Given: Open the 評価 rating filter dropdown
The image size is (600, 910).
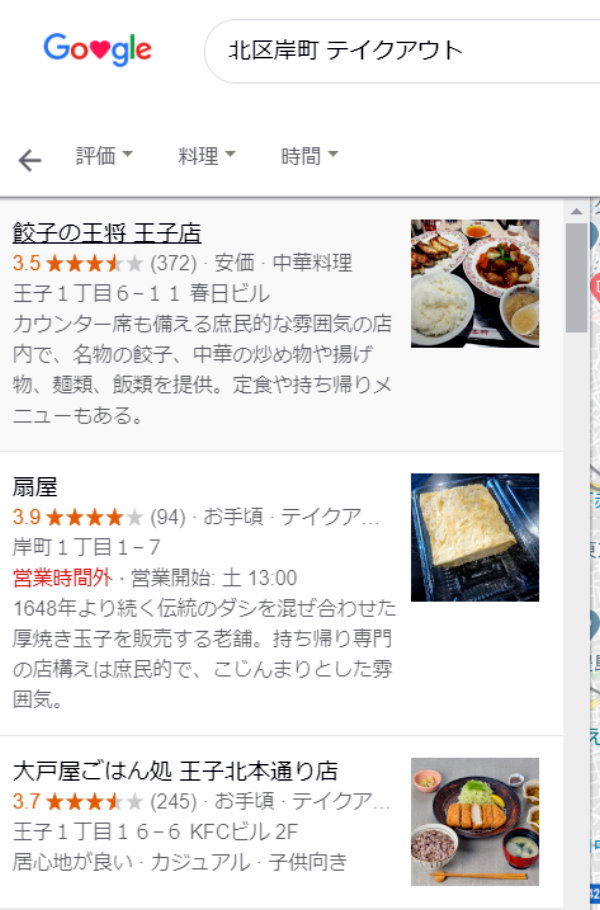Looking at the screenshot, I should point(104,156).
